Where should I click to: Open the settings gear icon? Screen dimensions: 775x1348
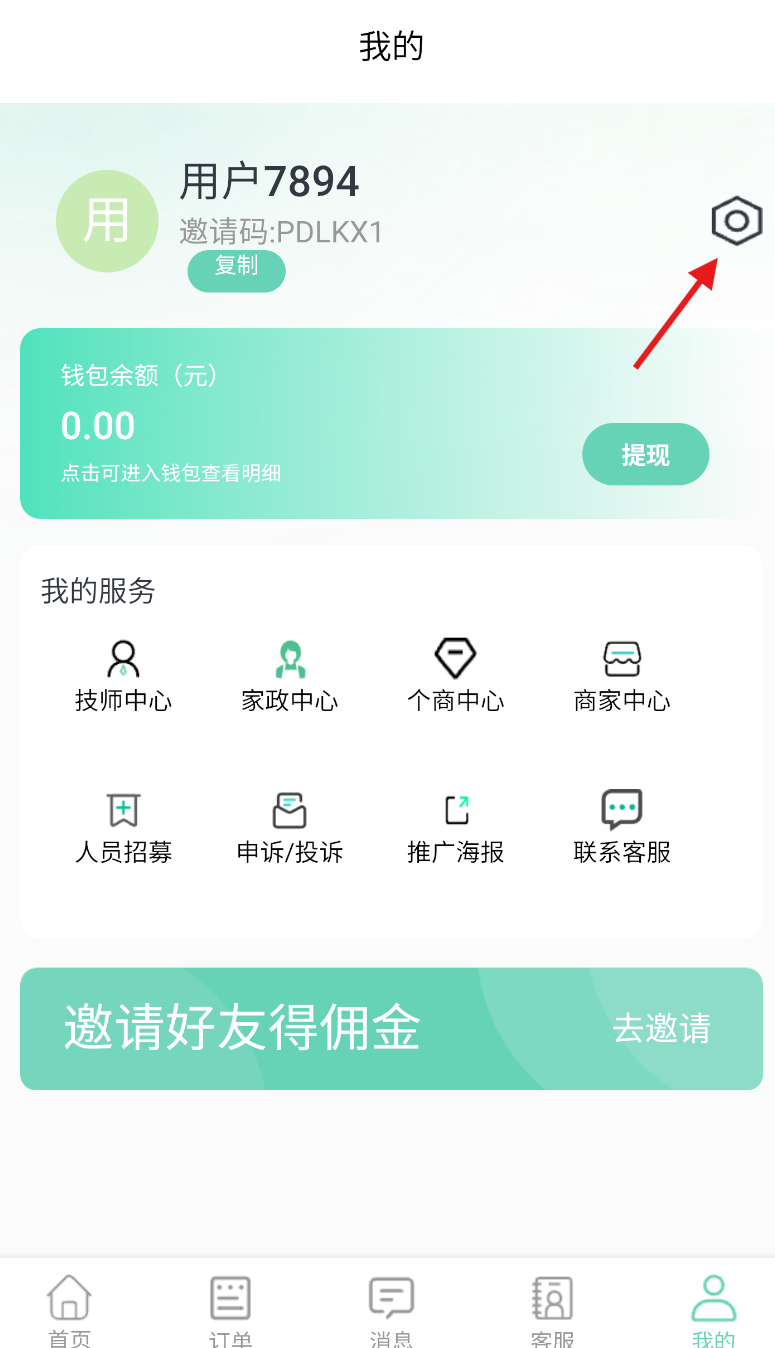click(737, 221)
